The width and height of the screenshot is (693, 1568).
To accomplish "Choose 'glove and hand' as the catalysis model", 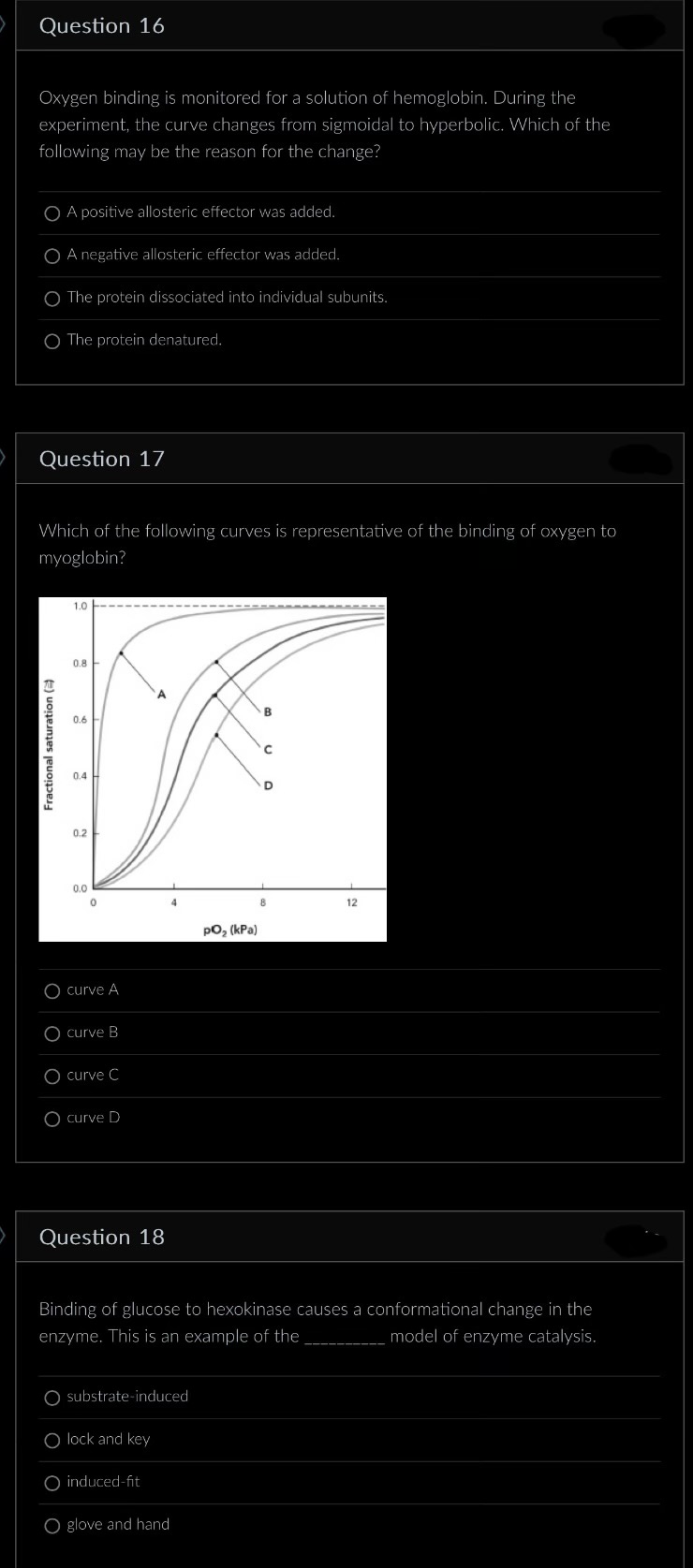I will pos(52,1524).
